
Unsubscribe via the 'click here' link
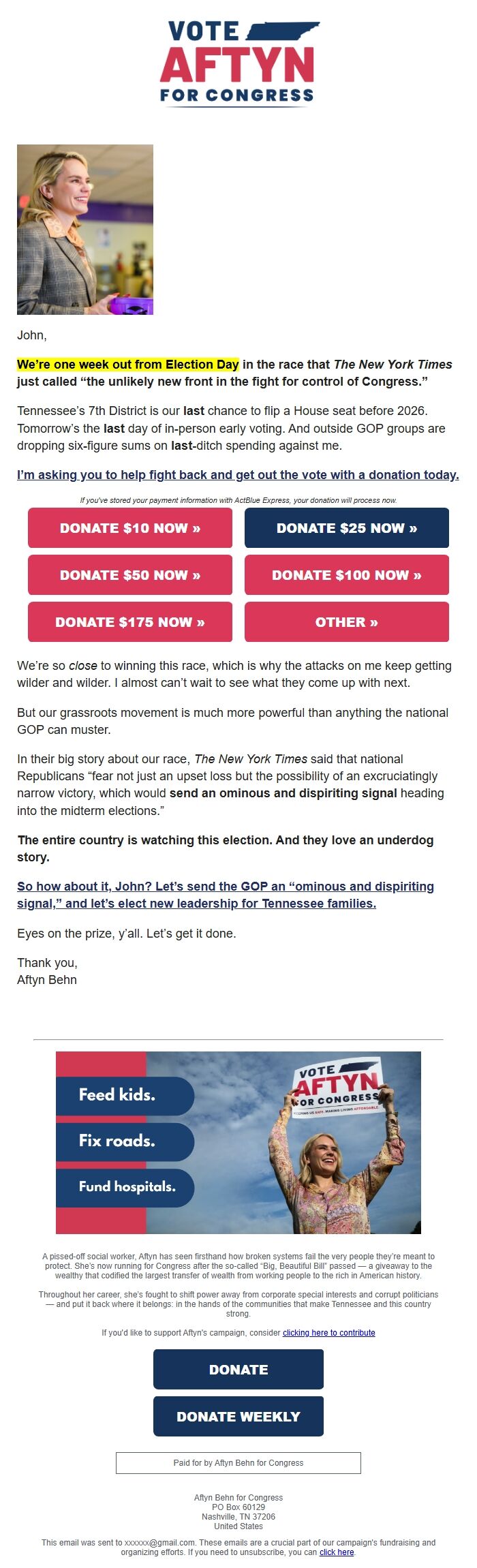click(337, 1552)
